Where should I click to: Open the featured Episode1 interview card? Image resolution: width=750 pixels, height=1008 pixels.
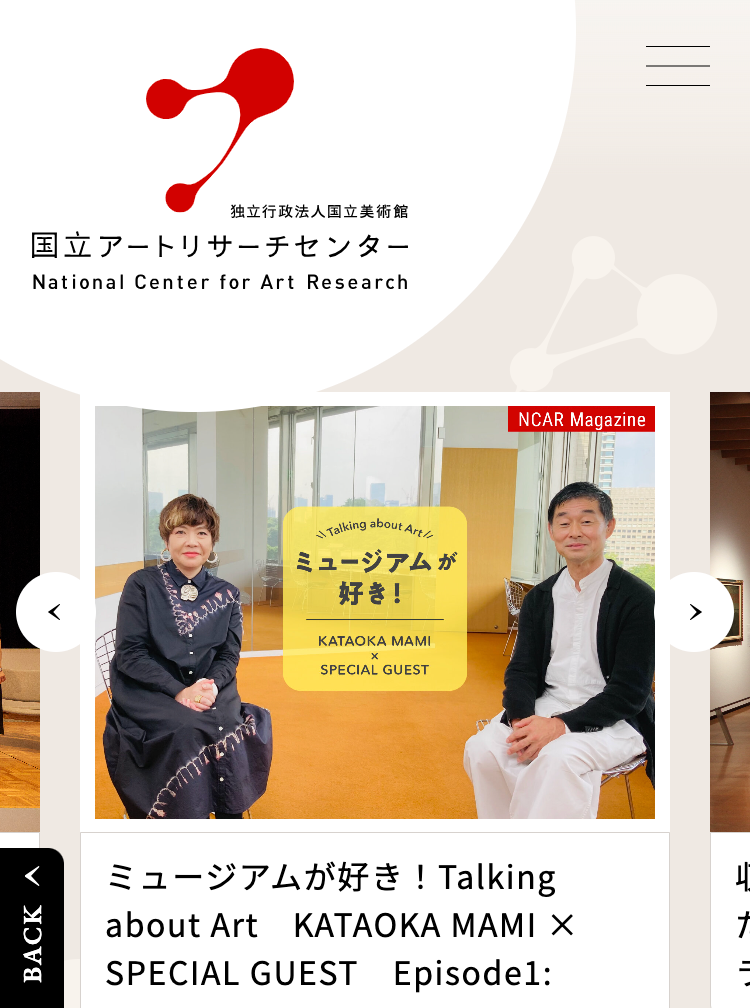[x=375, y=700]
